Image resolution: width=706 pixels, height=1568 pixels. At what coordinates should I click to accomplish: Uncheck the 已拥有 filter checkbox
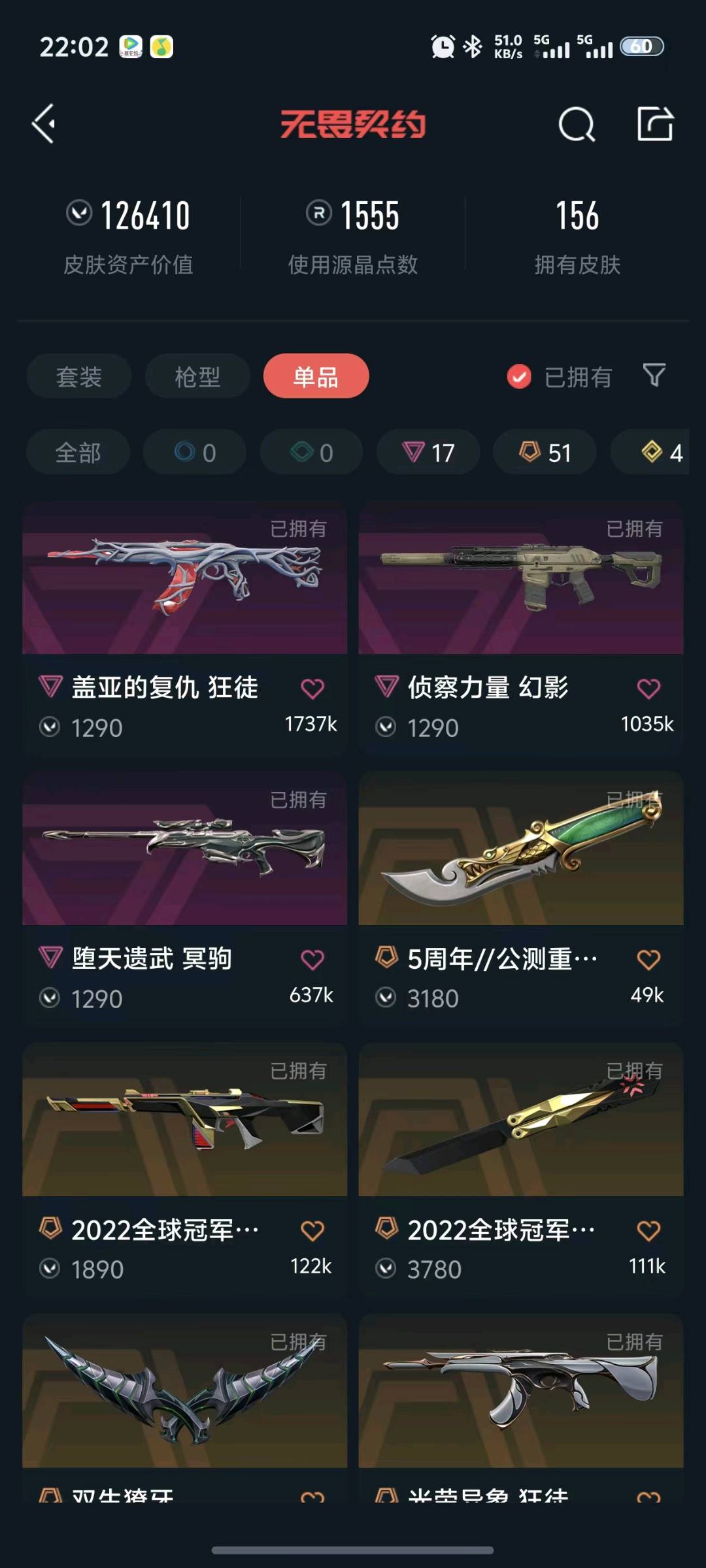pyautogui.click(x=519, y=376)
